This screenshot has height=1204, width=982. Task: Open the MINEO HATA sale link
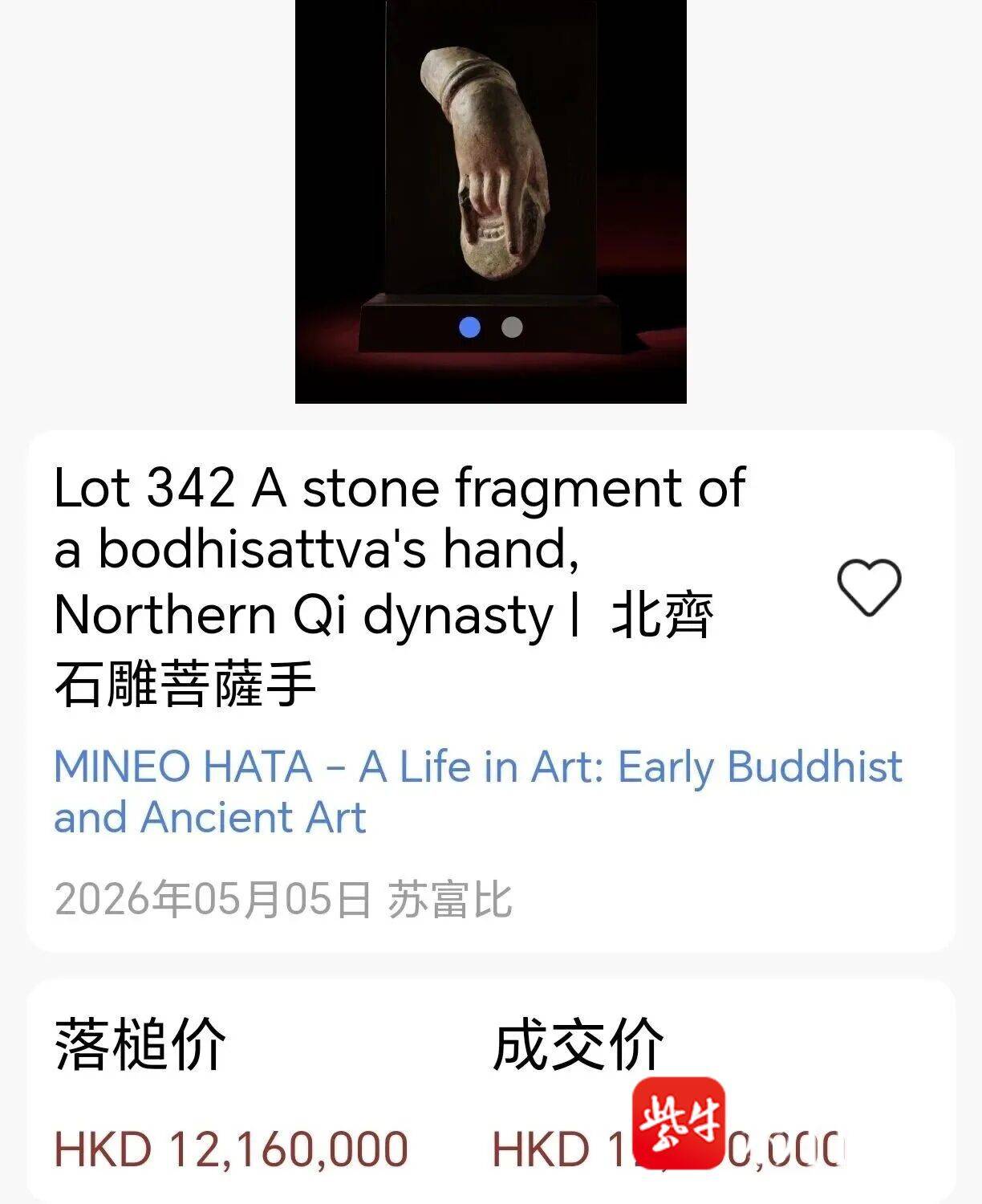(x=478, y=791)
